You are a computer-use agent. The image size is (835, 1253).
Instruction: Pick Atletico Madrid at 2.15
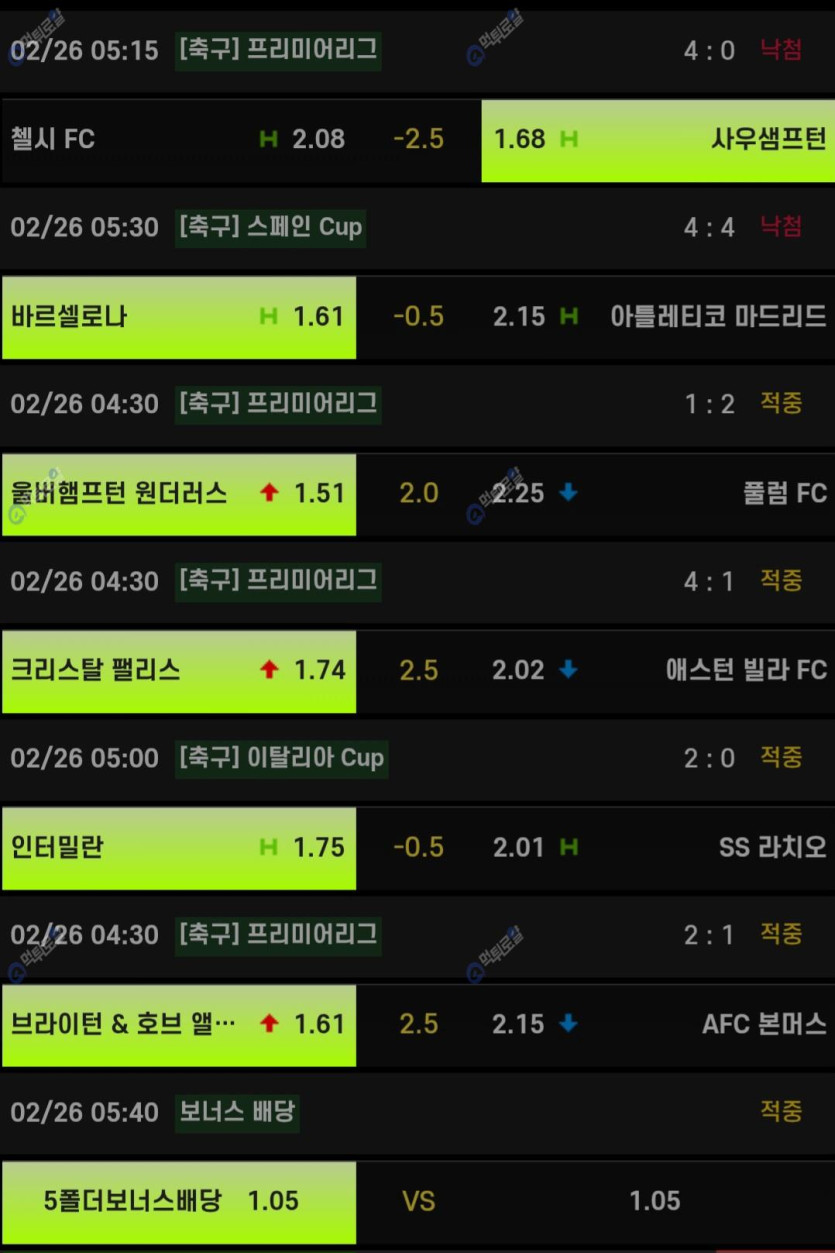point(657,317)
